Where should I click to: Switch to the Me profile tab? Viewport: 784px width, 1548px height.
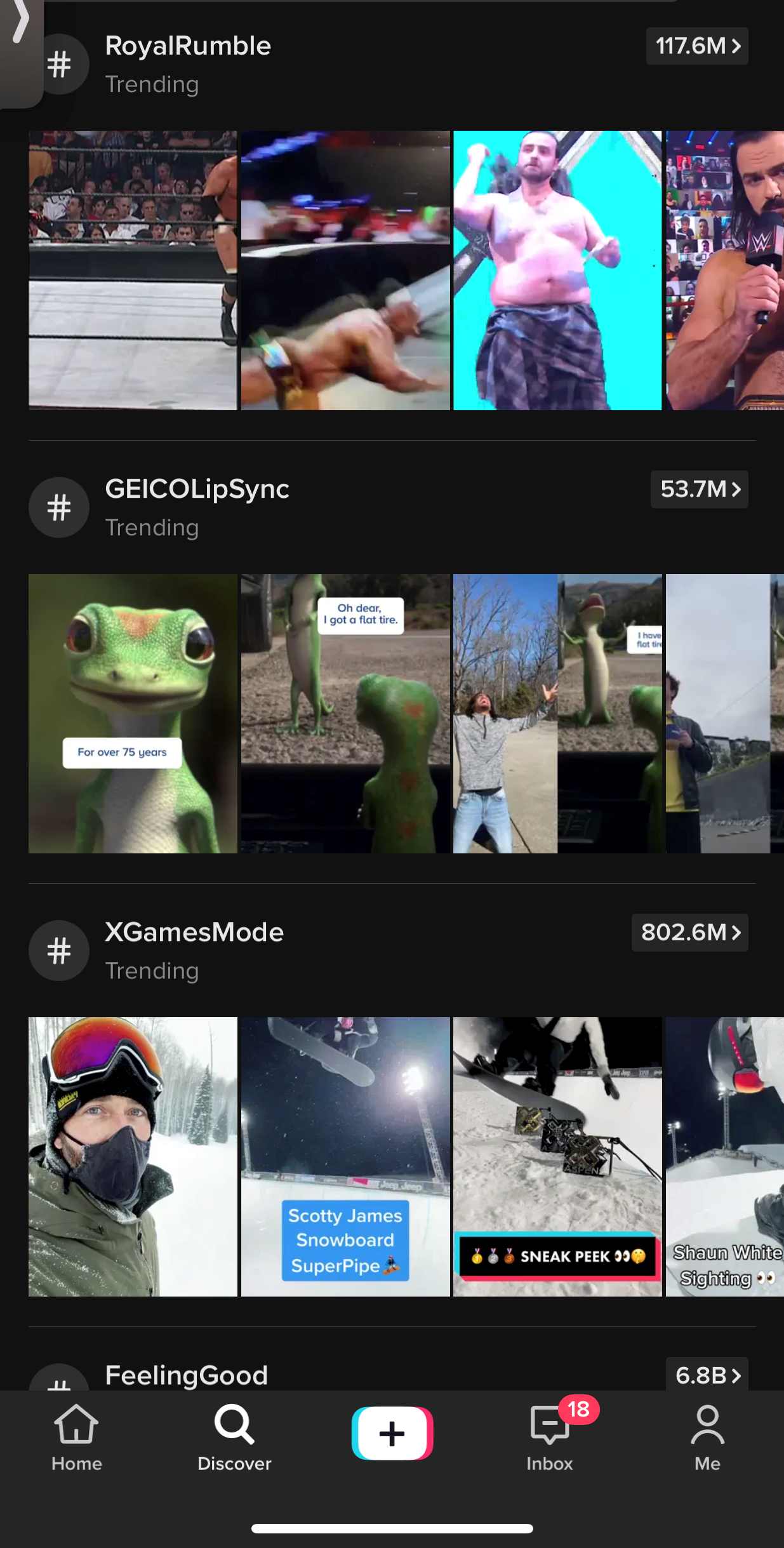click(x=707, y=1438)
